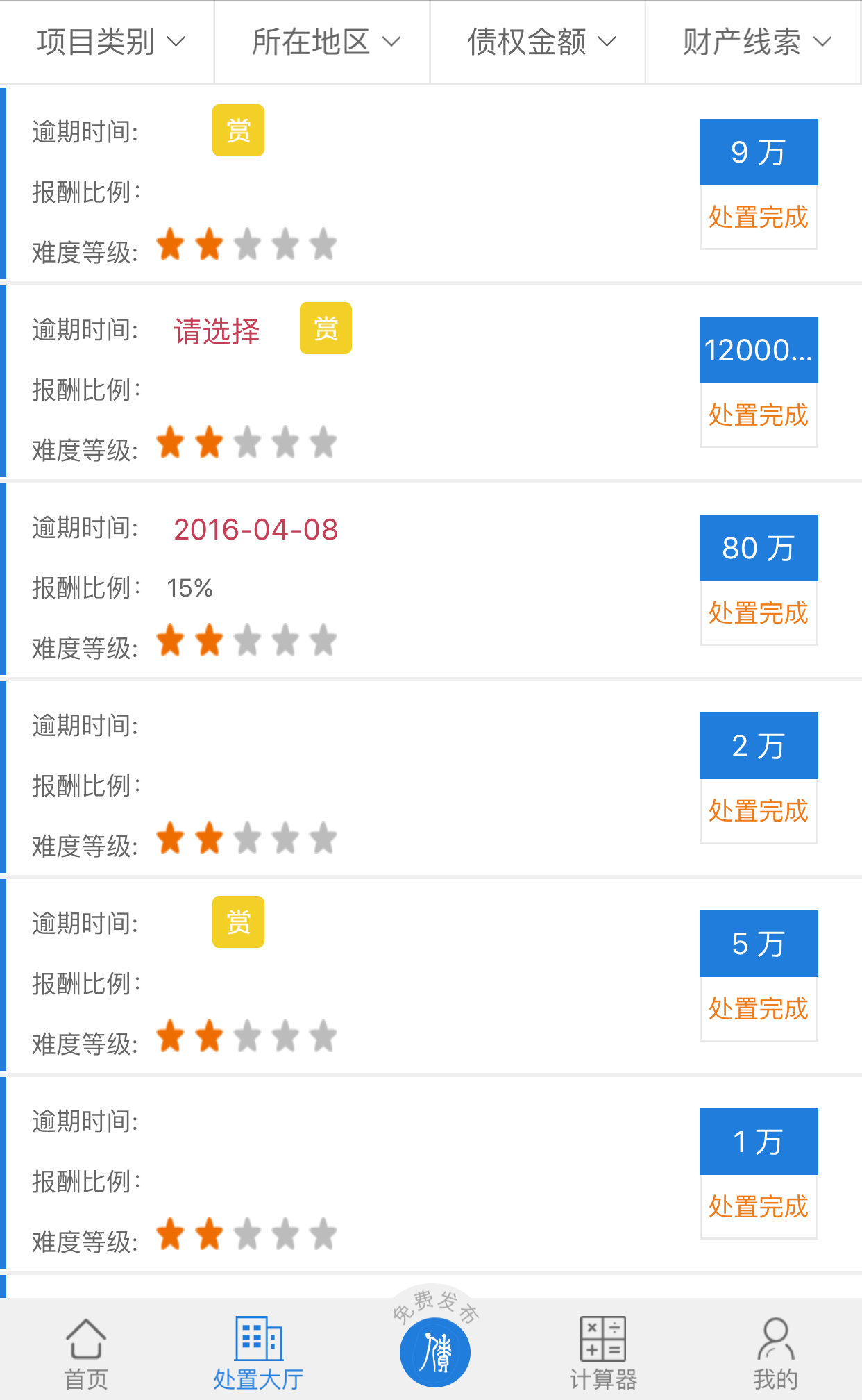The image size is (862, 1400).
Task: Open the 计算器 tab
Action: [603, 1353]
